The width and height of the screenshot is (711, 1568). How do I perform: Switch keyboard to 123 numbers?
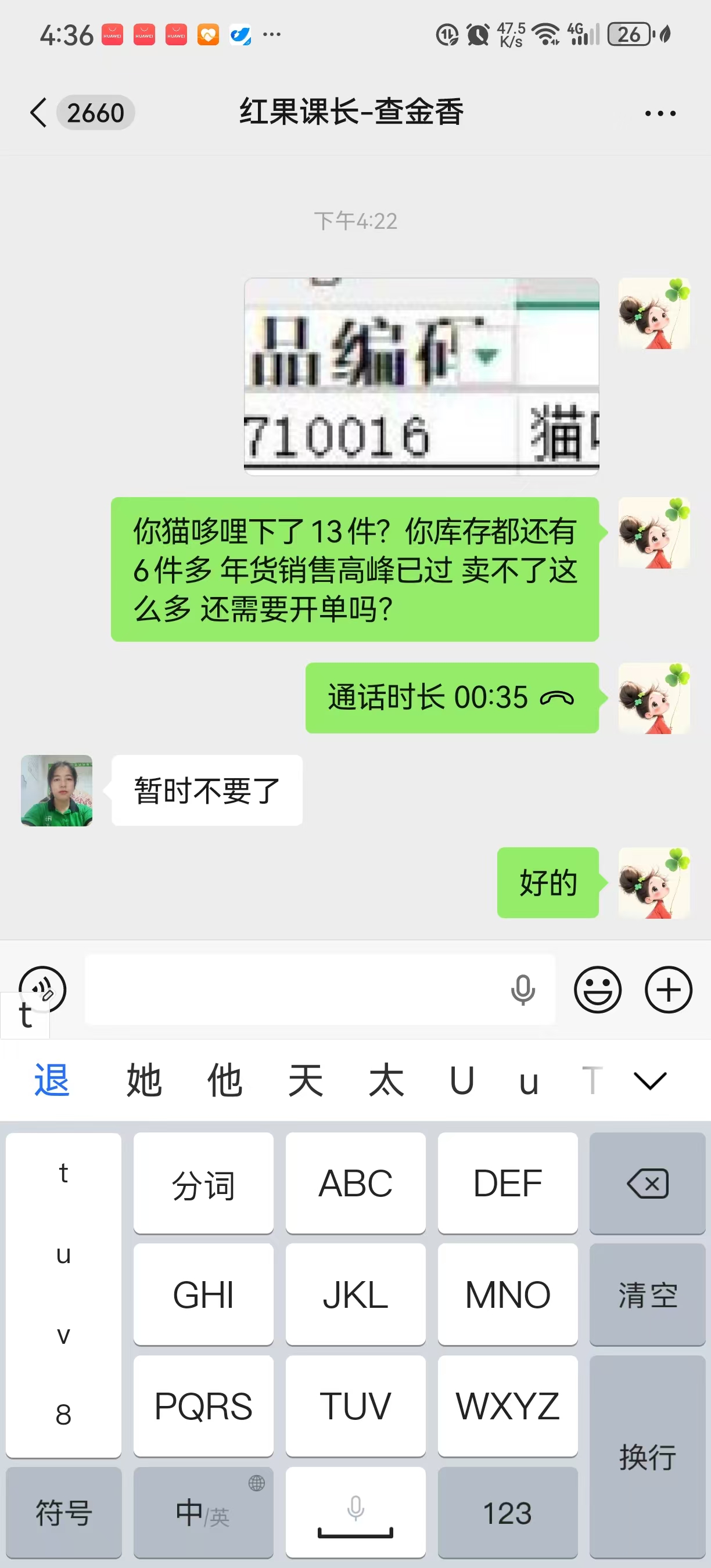pos(507,1512)
